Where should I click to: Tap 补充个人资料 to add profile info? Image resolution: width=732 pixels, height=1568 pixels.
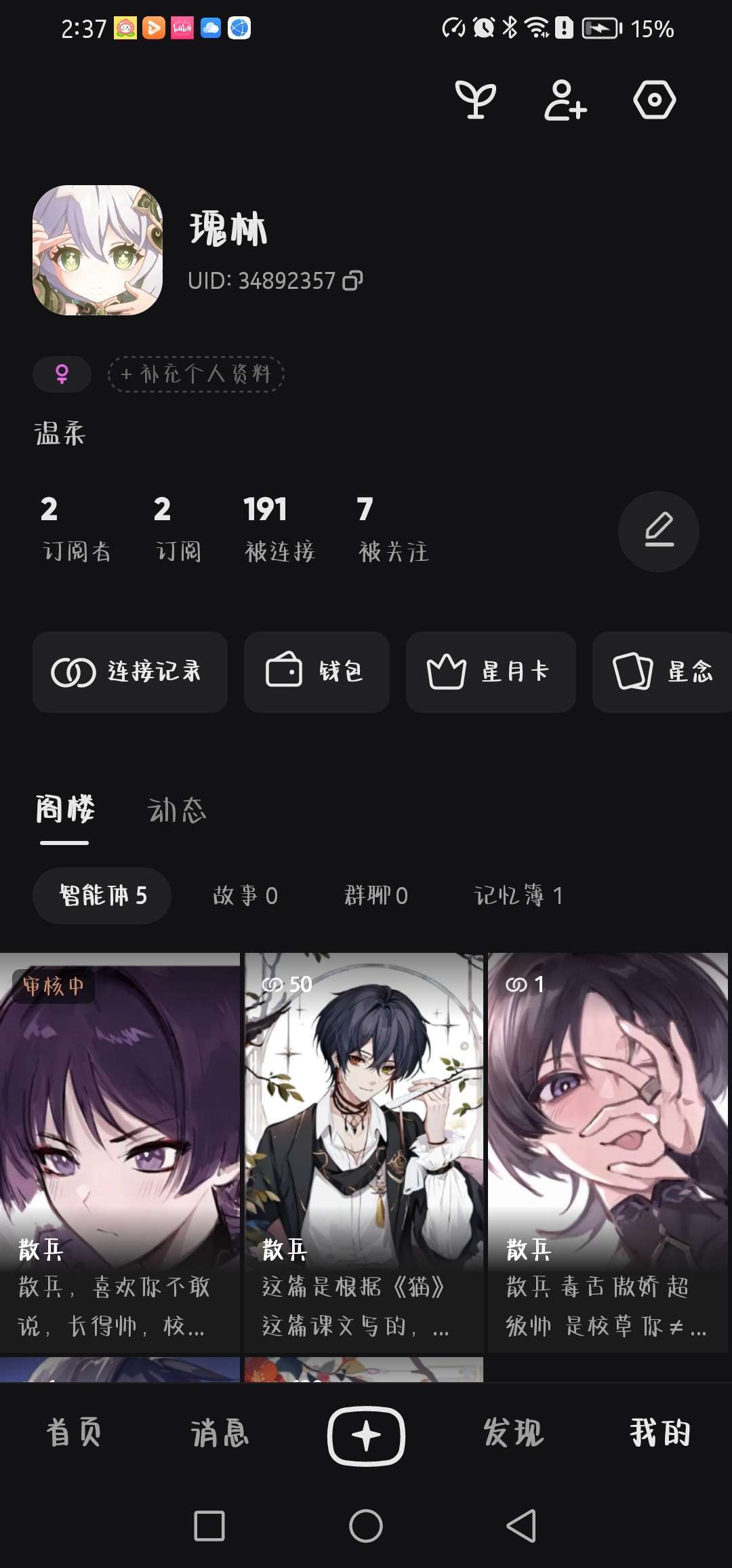click(196, 374)
